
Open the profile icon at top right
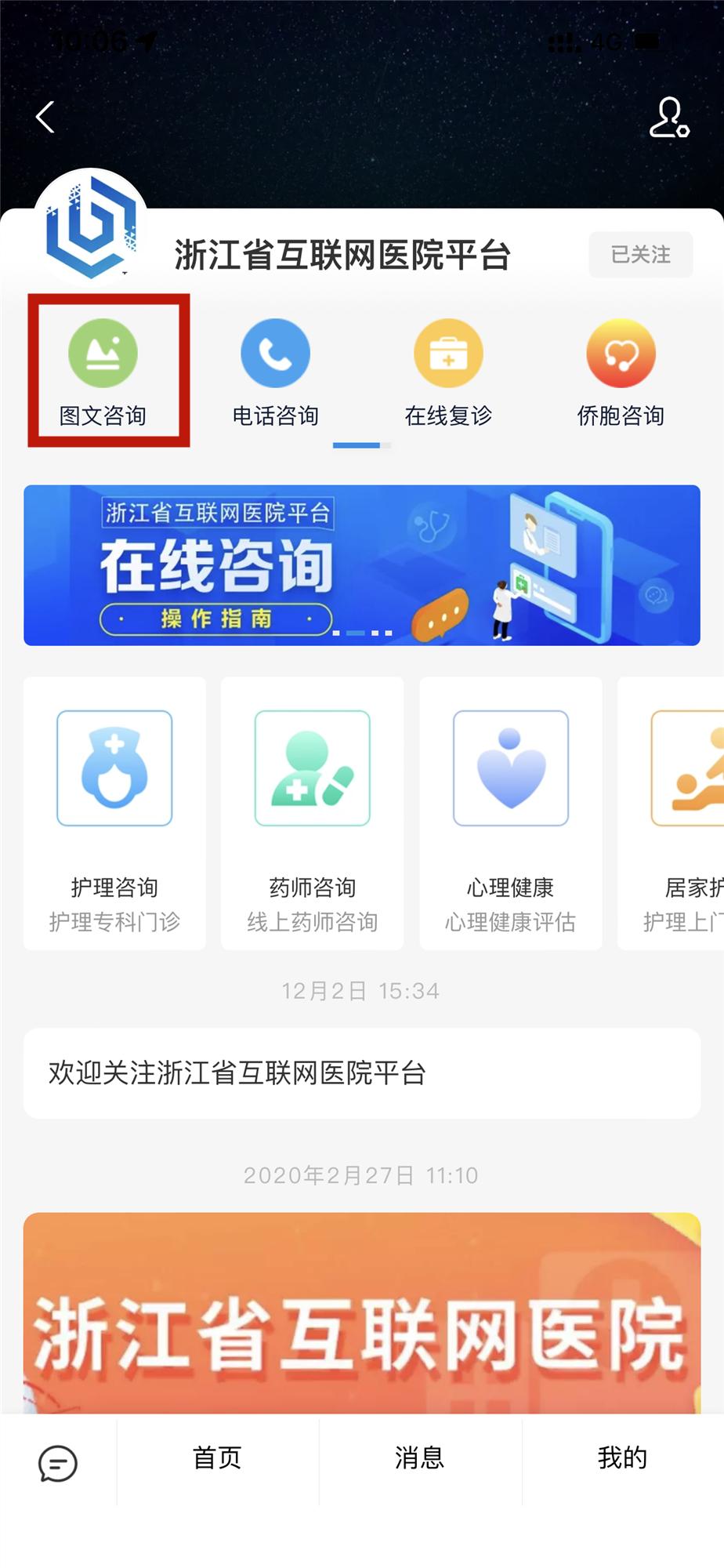pos(669,118)
